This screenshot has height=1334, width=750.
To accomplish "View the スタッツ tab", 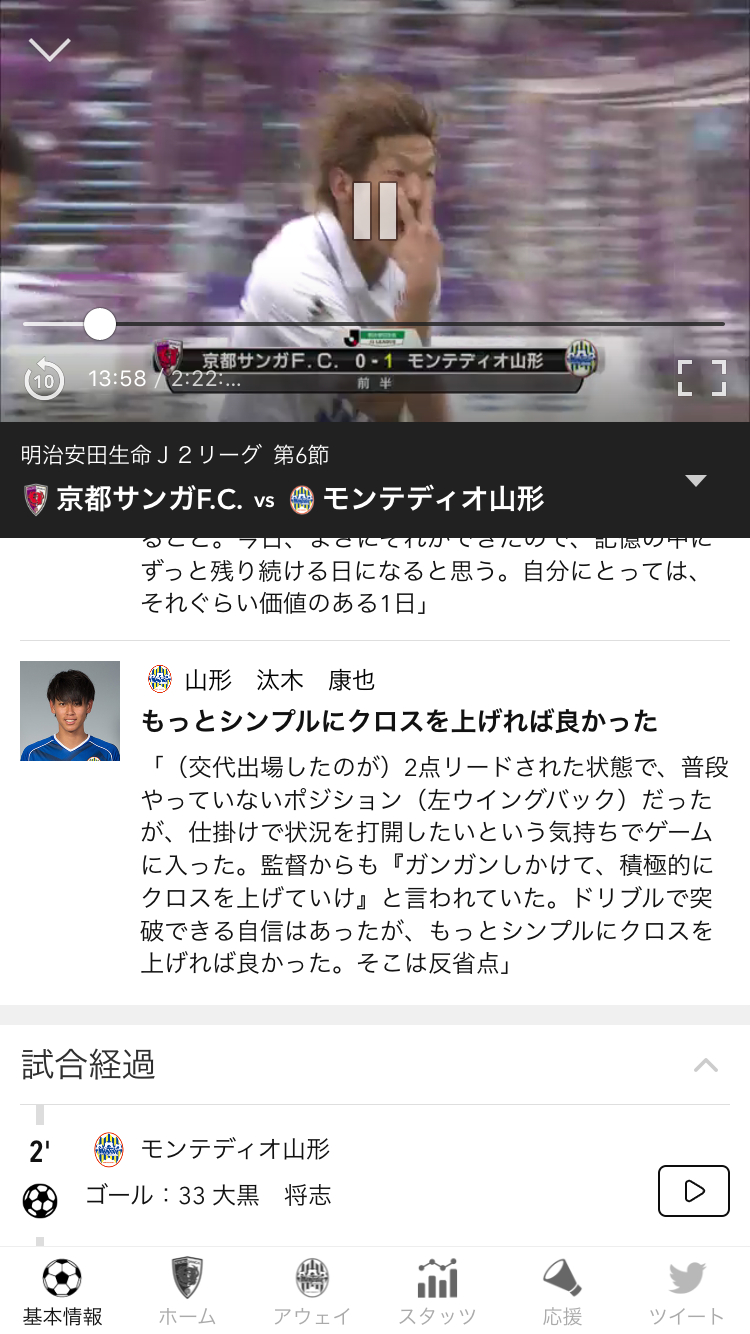I will [x=437, y=1291].
